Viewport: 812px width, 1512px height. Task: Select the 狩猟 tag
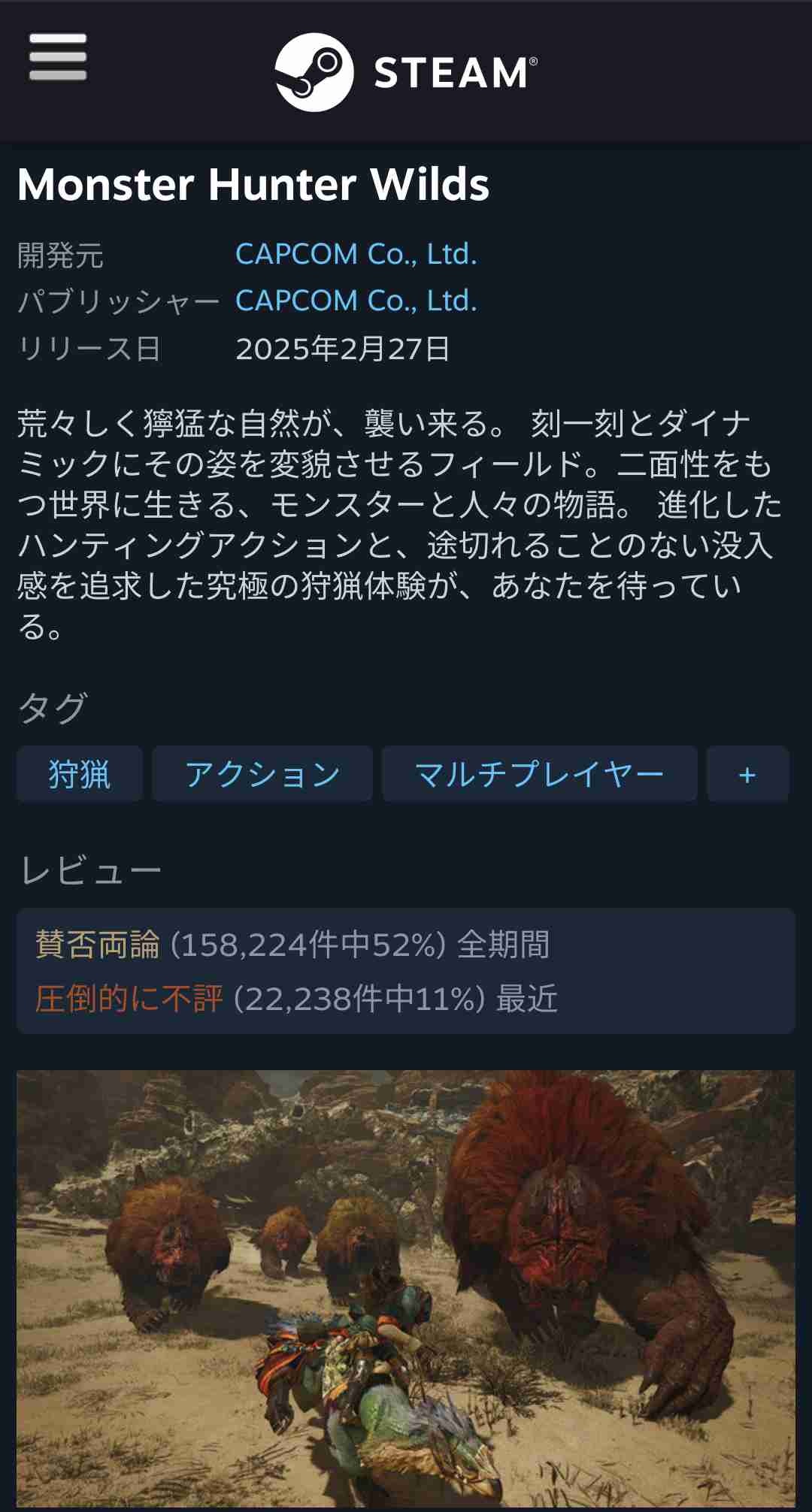[x=80, y=774]
